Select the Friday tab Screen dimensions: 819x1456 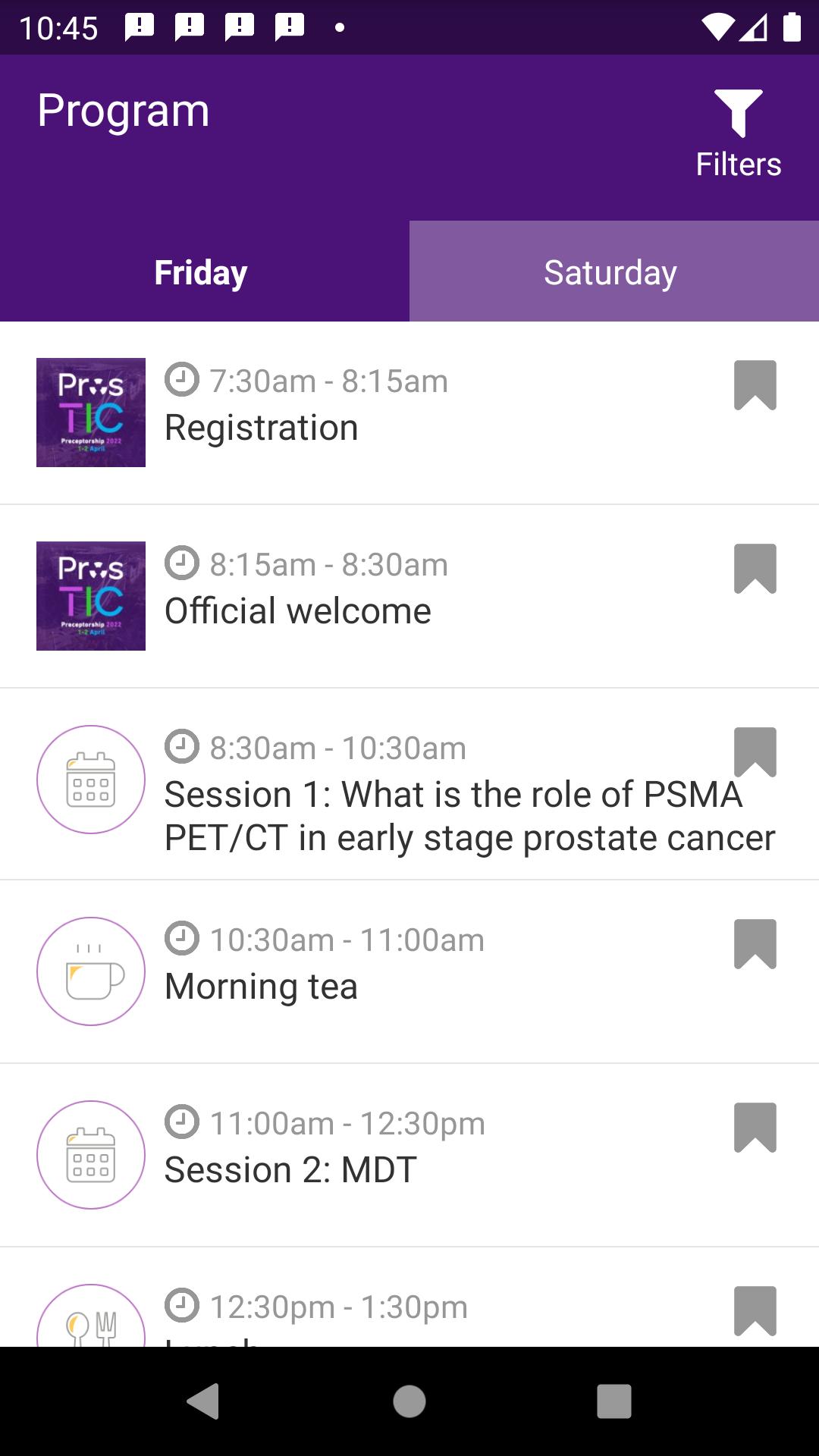[x=205, y=271]
